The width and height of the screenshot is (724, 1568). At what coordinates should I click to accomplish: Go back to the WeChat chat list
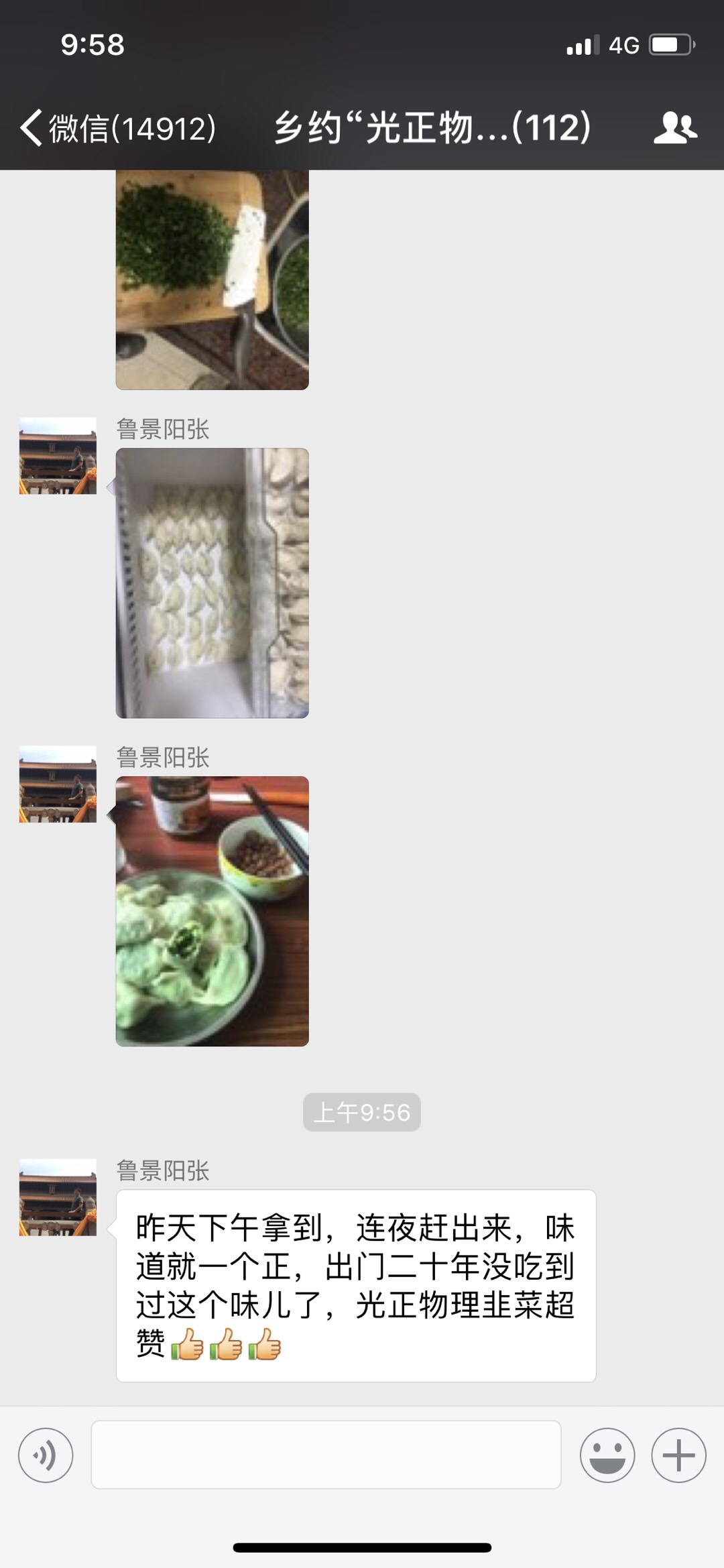click(117, 127)
